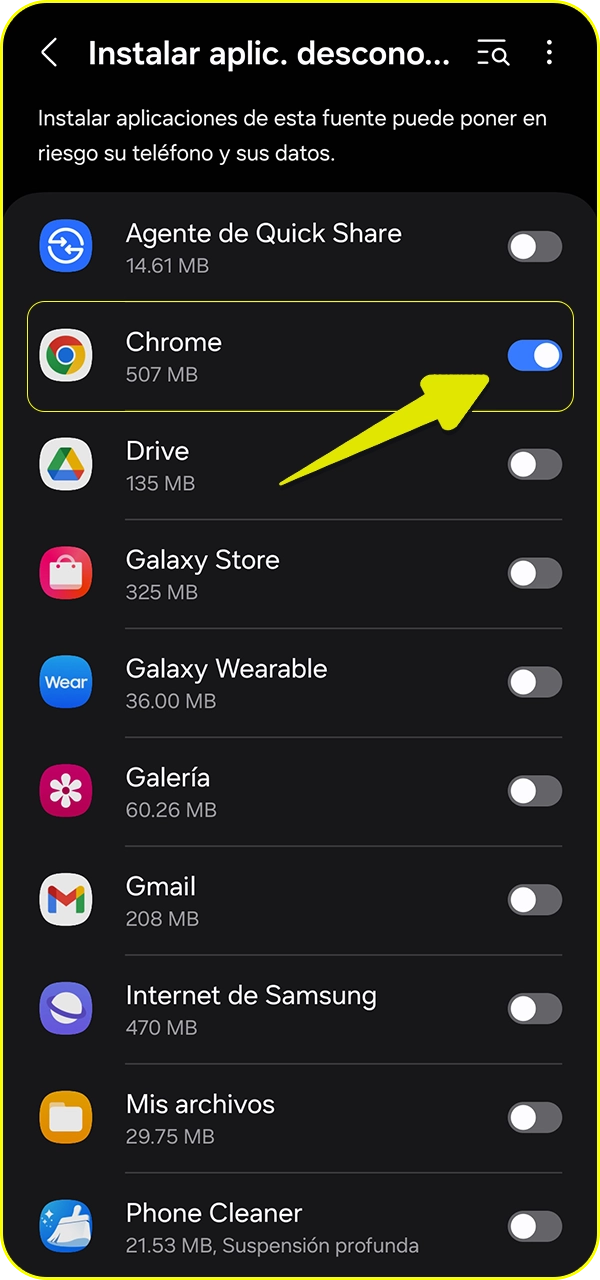Enable the Gmail toggle
This screenshot has height=1280, width=600.
(x=535, y=900)
